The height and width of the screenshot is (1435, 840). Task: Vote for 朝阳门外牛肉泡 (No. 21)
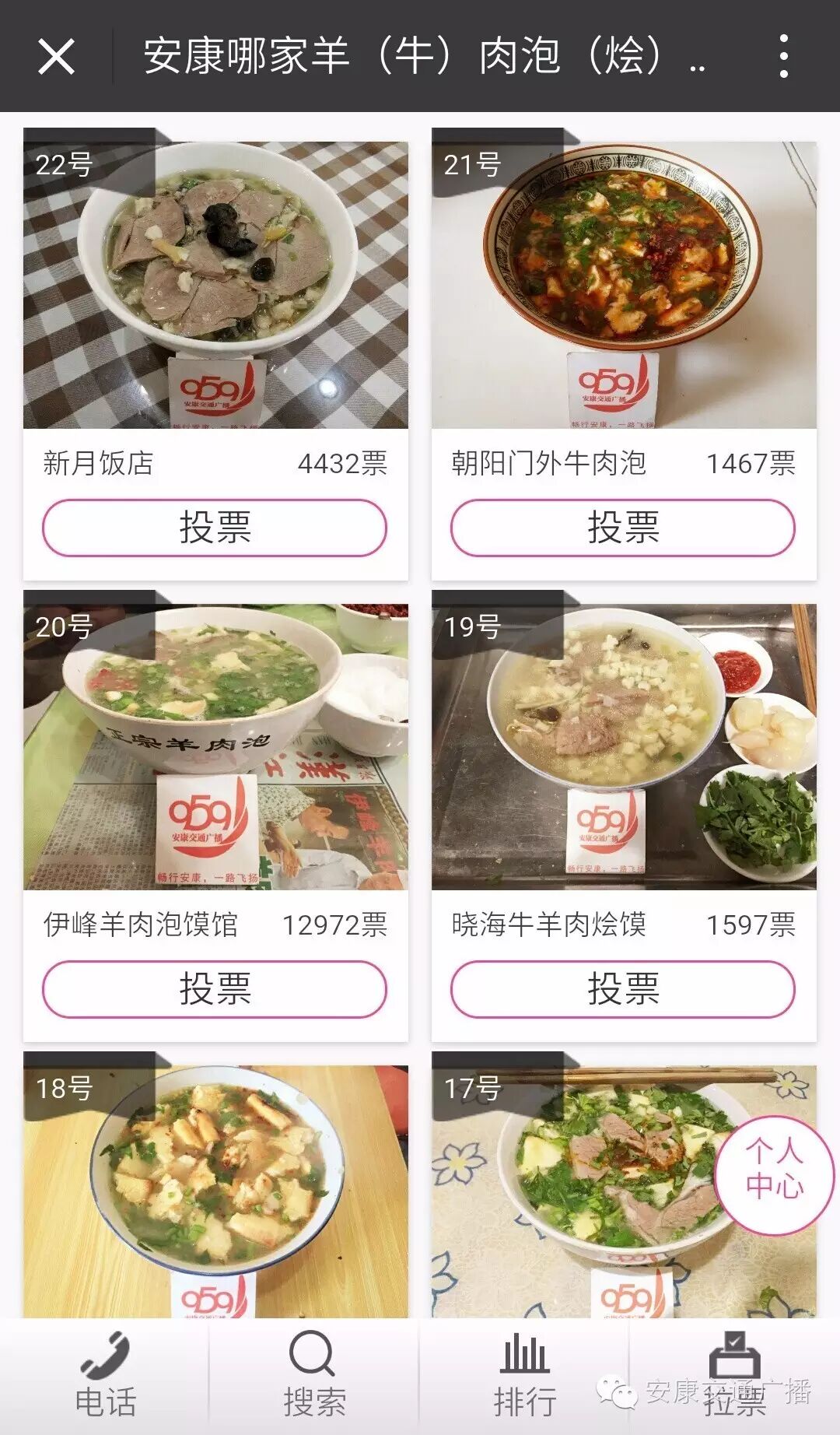[623, 528]
